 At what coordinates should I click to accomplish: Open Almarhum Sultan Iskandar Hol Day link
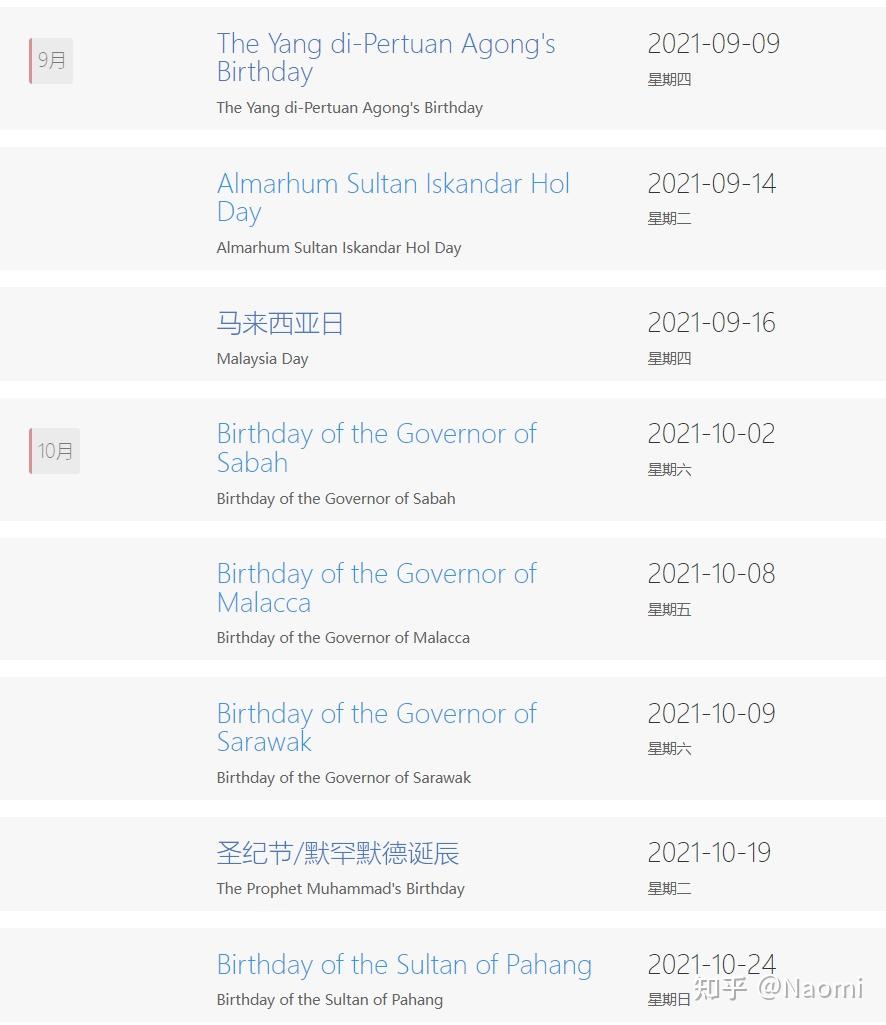(x=393, y=197)
